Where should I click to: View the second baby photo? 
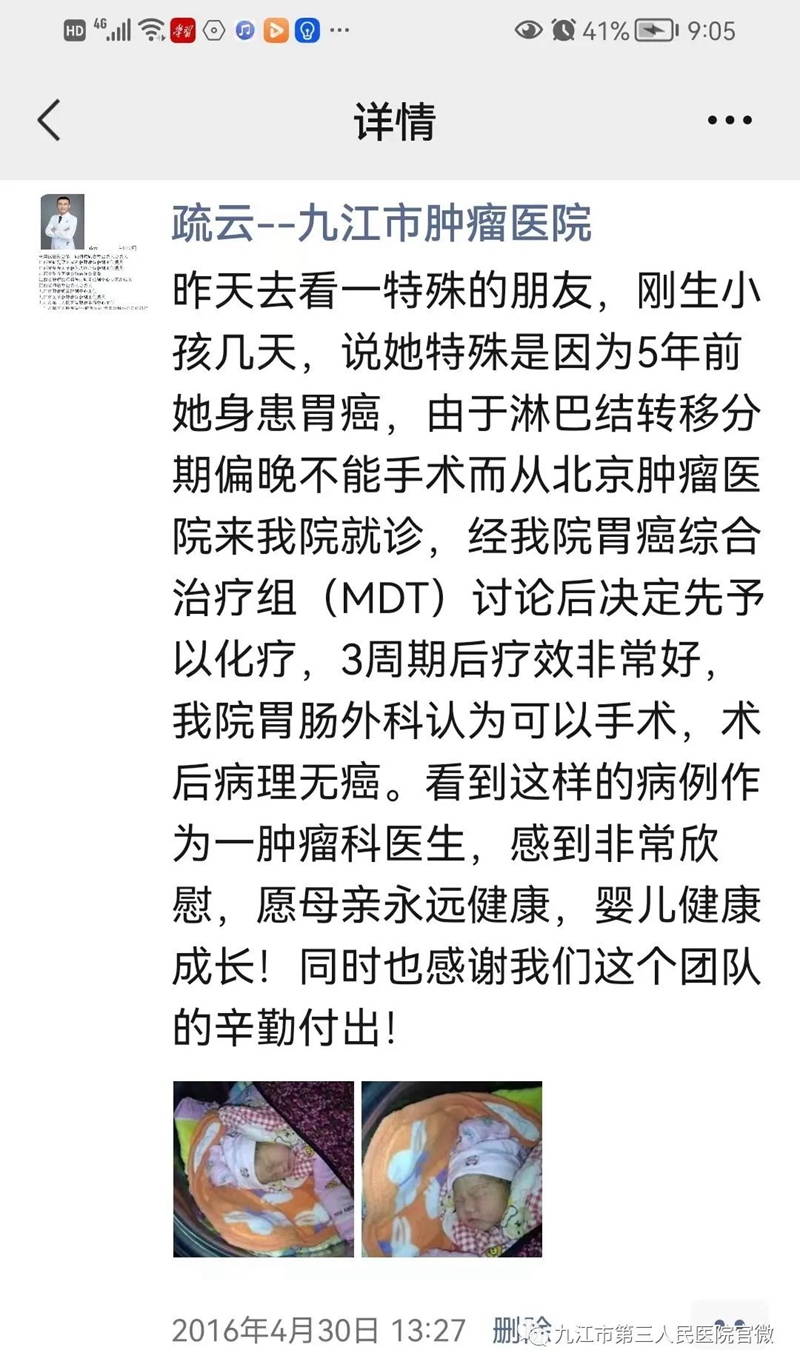452,1168
